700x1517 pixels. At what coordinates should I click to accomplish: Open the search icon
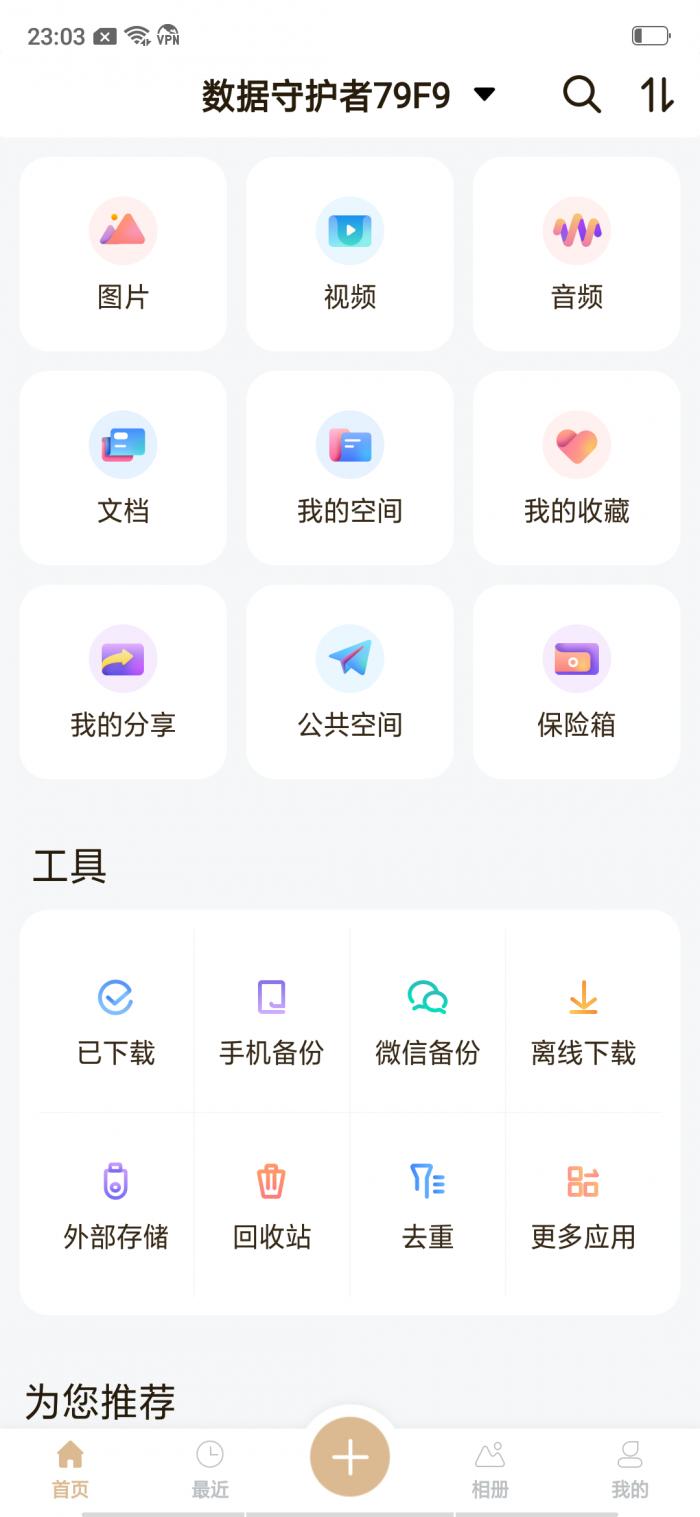point(582,95)
